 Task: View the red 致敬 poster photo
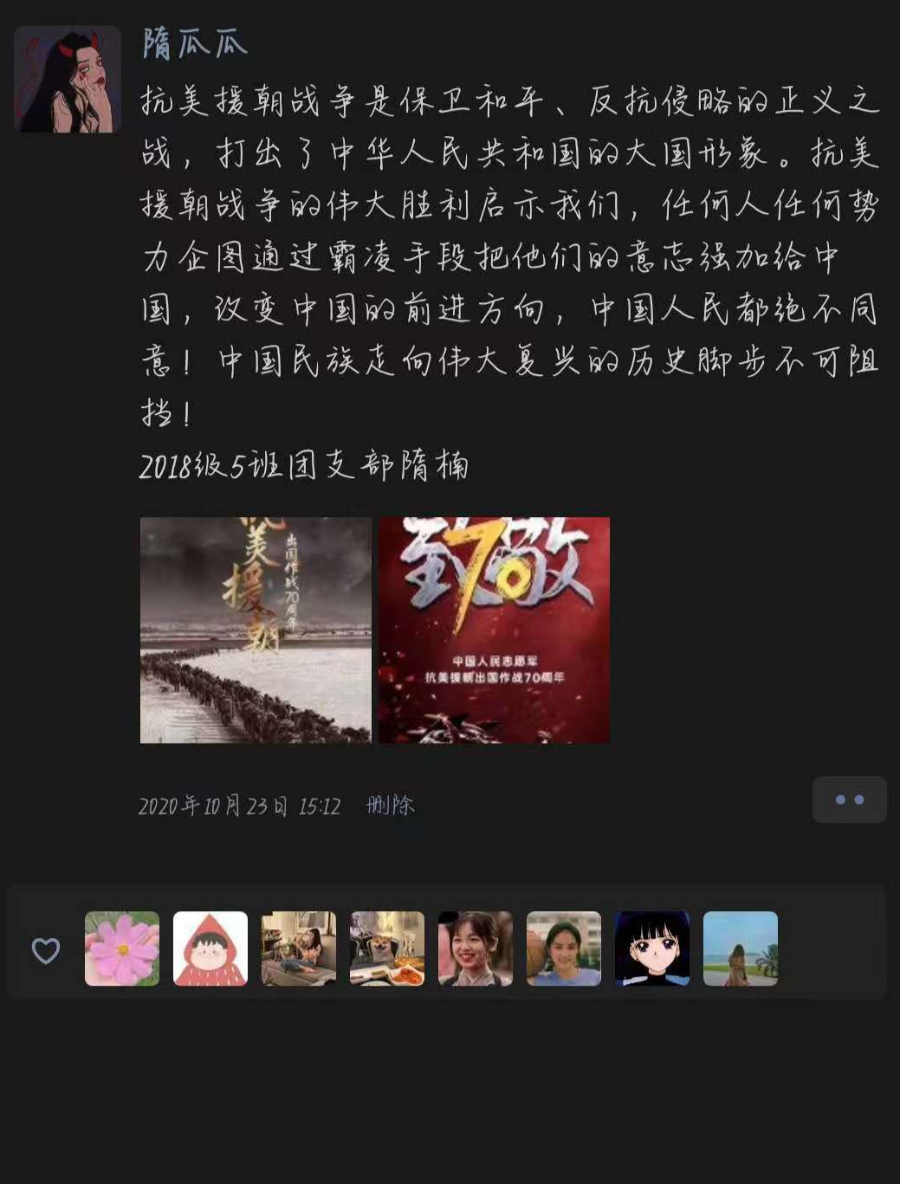pos(494,630)
